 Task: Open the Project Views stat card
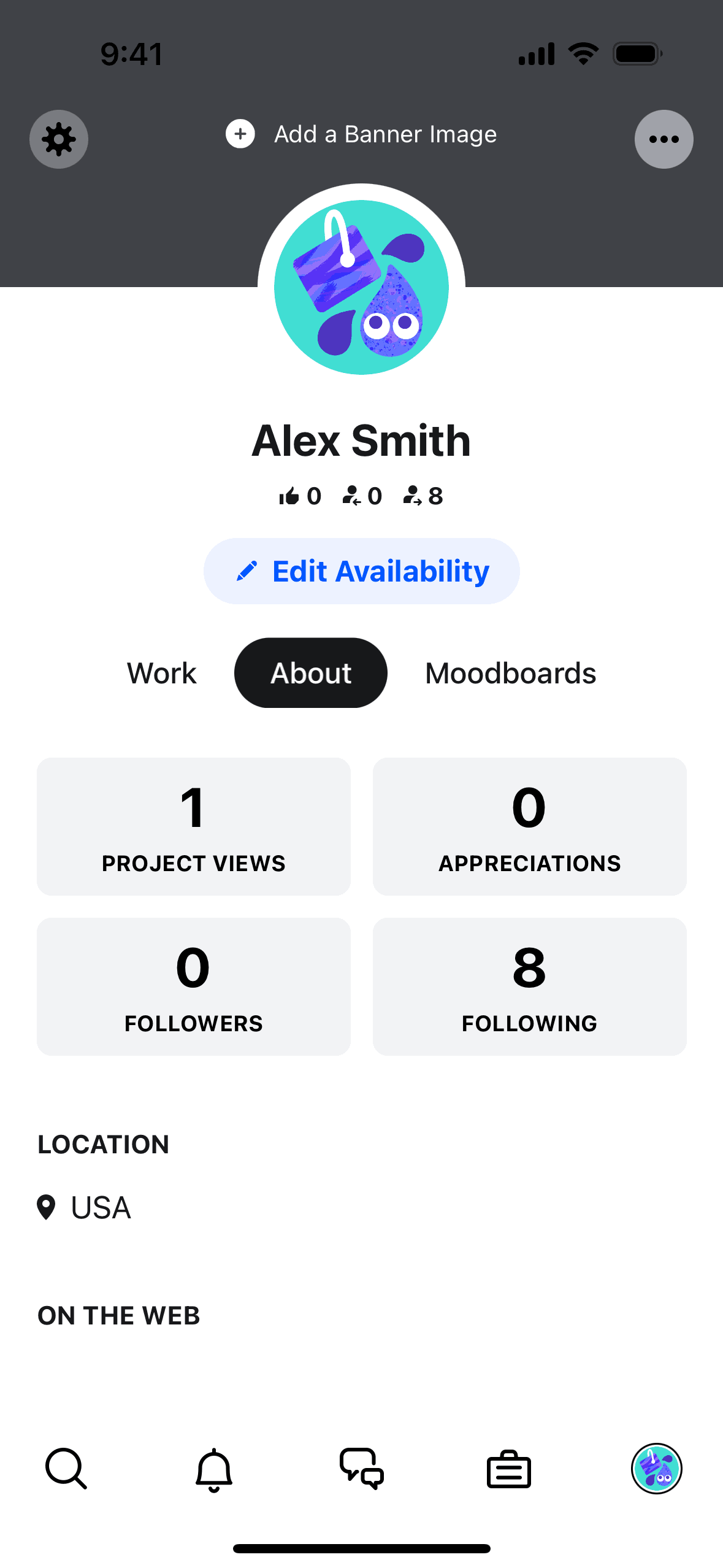point(193,827)
